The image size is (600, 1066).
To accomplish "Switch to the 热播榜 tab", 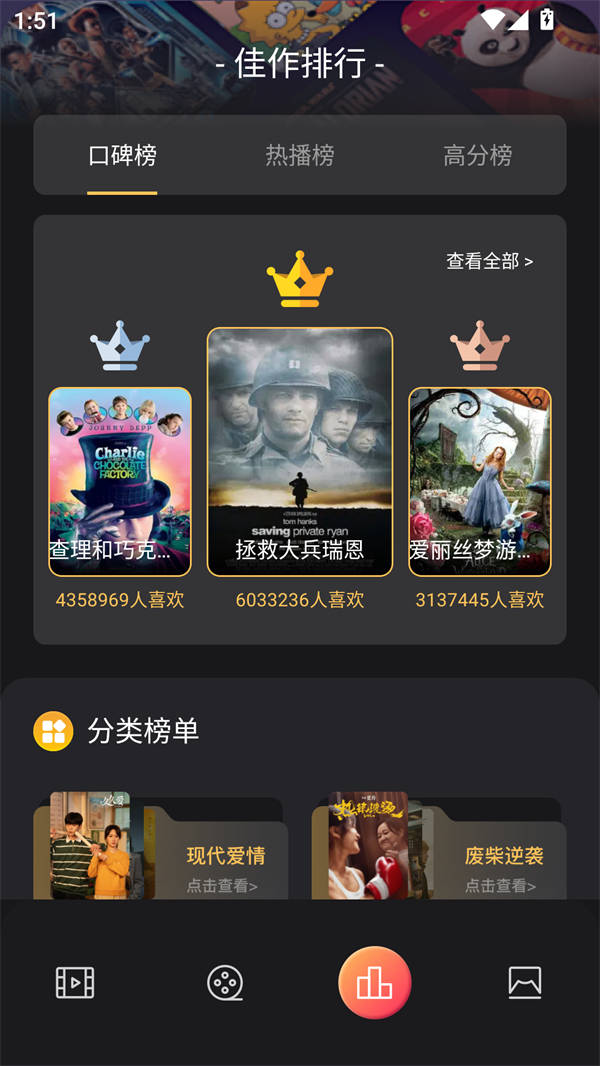I will click(x=300, y=156).
